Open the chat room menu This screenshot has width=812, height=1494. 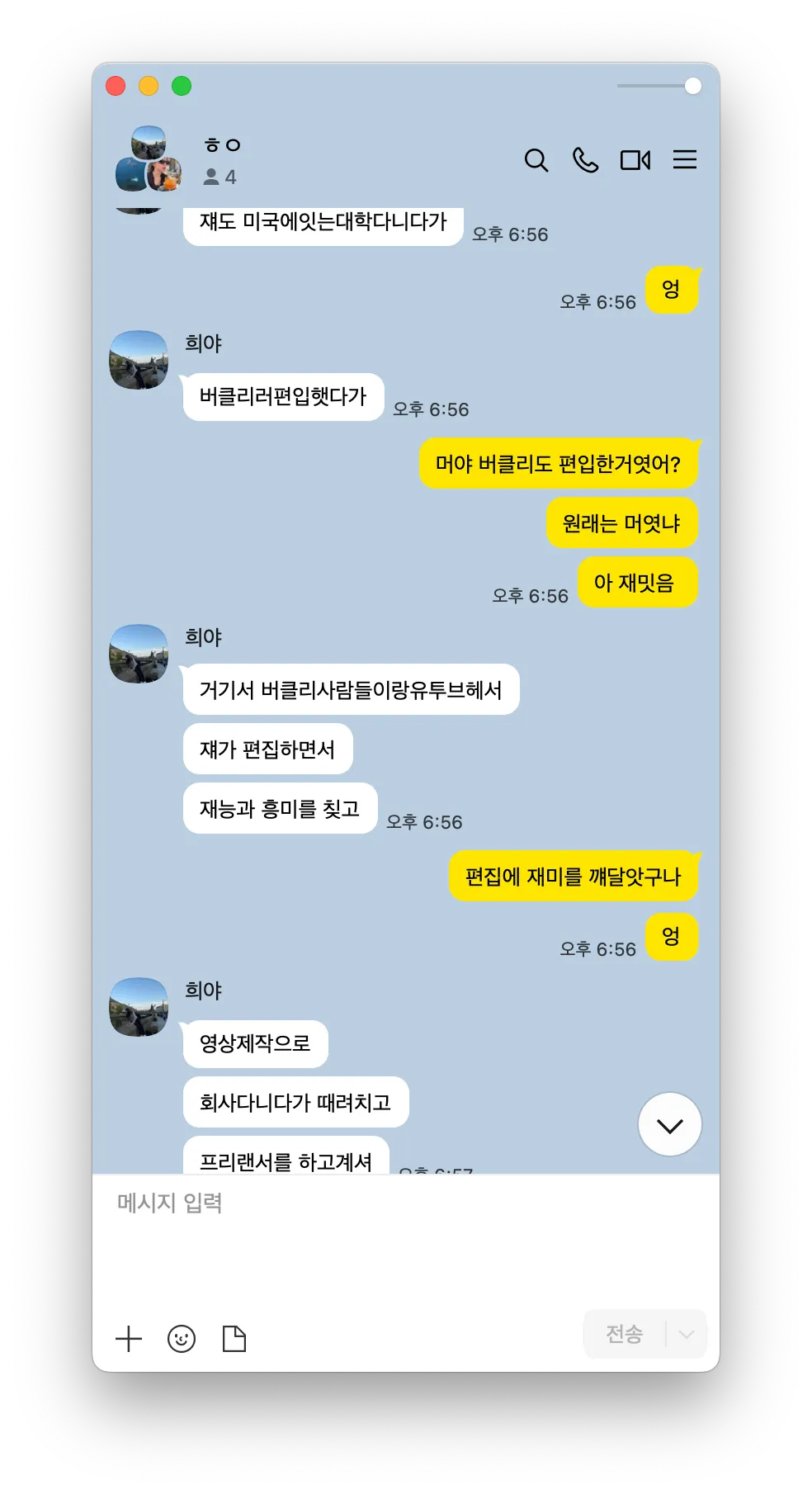pyautogui.click(x=684, y=160)
